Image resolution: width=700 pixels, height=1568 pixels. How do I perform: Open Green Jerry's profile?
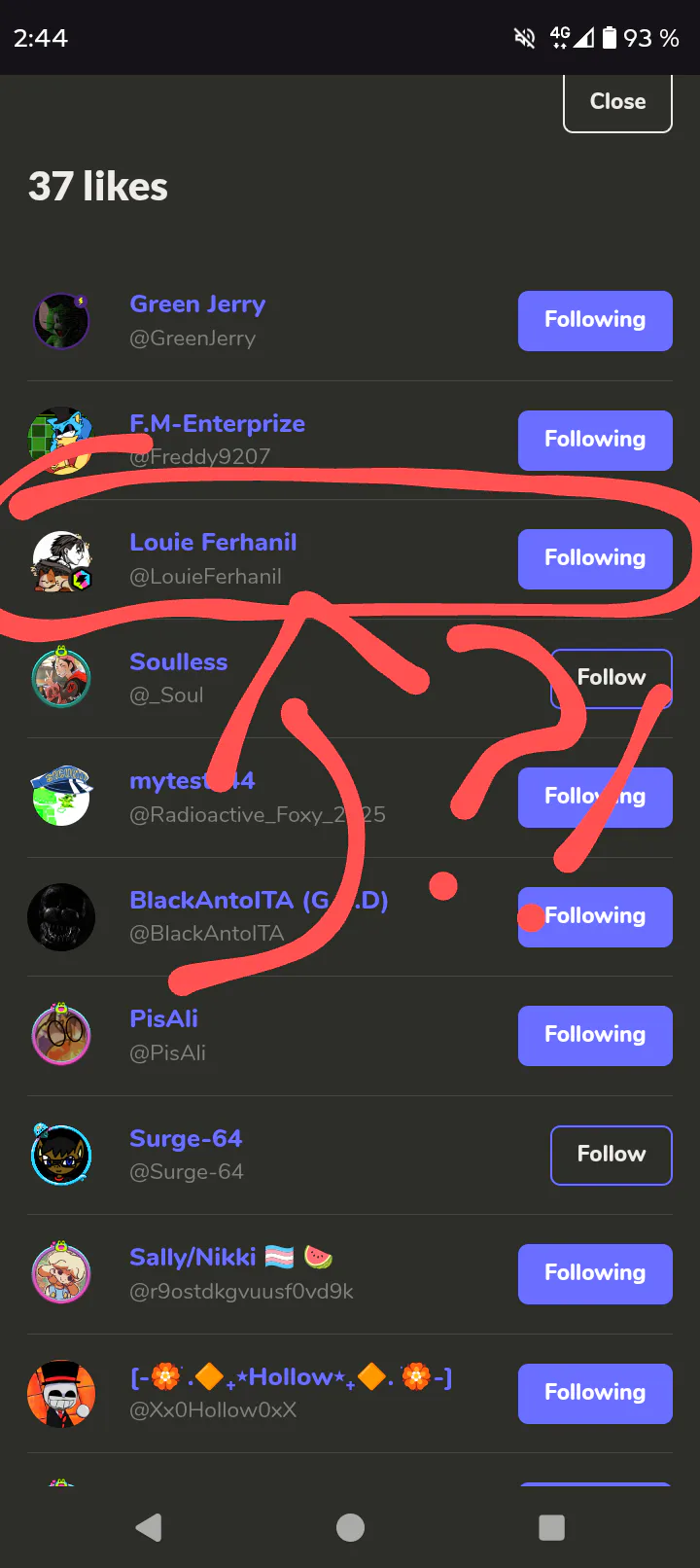point(197,304)
